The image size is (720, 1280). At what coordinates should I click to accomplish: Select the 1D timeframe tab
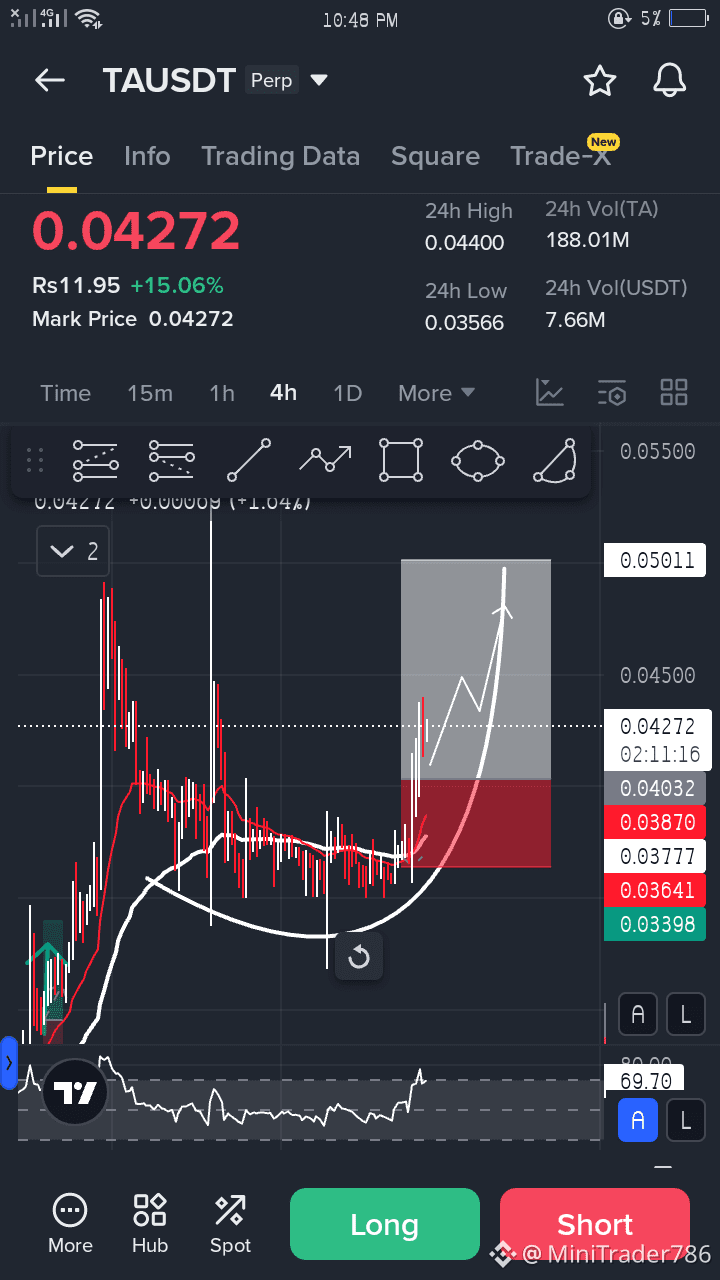coord(347,393)
